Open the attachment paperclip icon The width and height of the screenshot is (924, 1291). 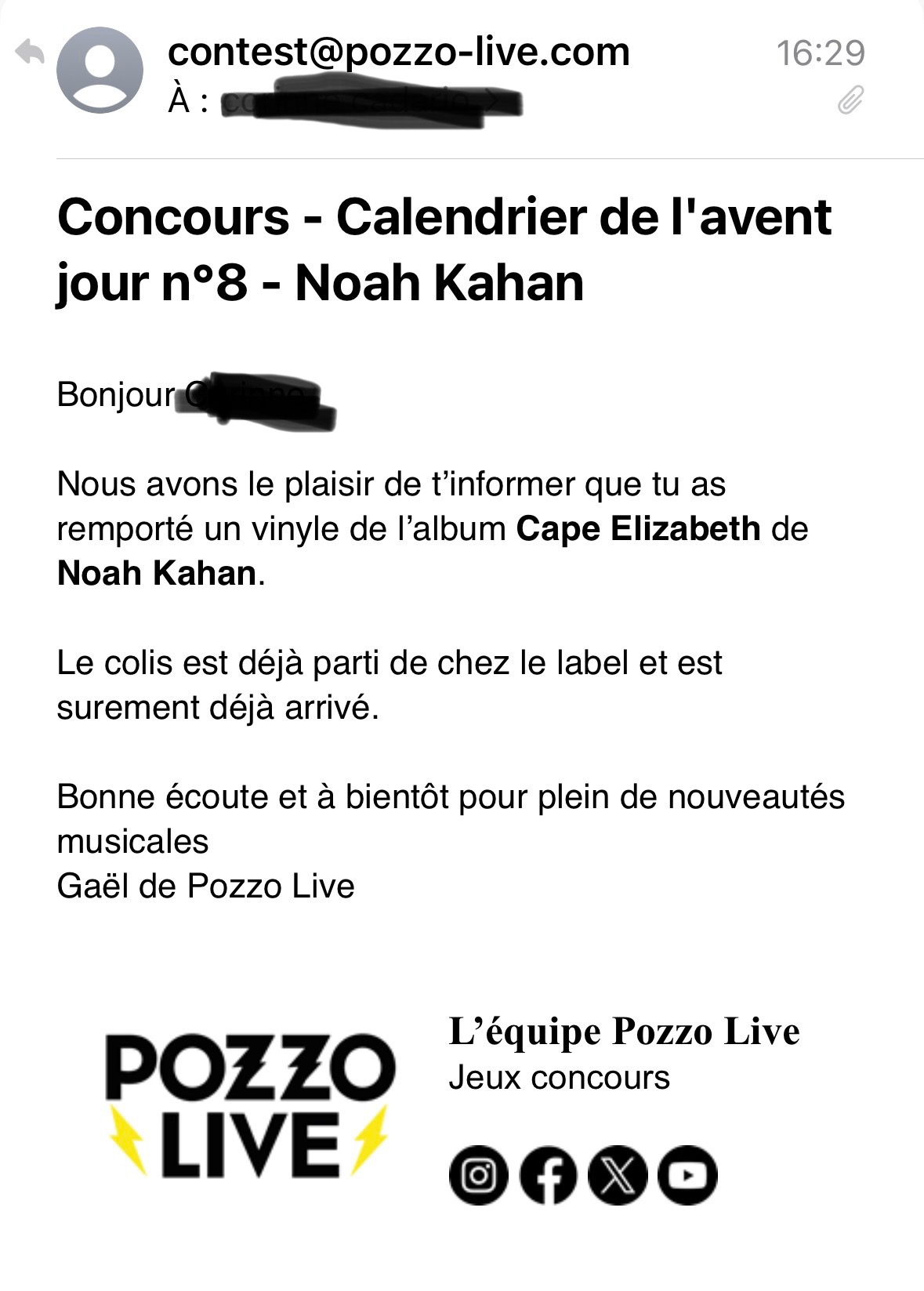[x=850, y=100]
